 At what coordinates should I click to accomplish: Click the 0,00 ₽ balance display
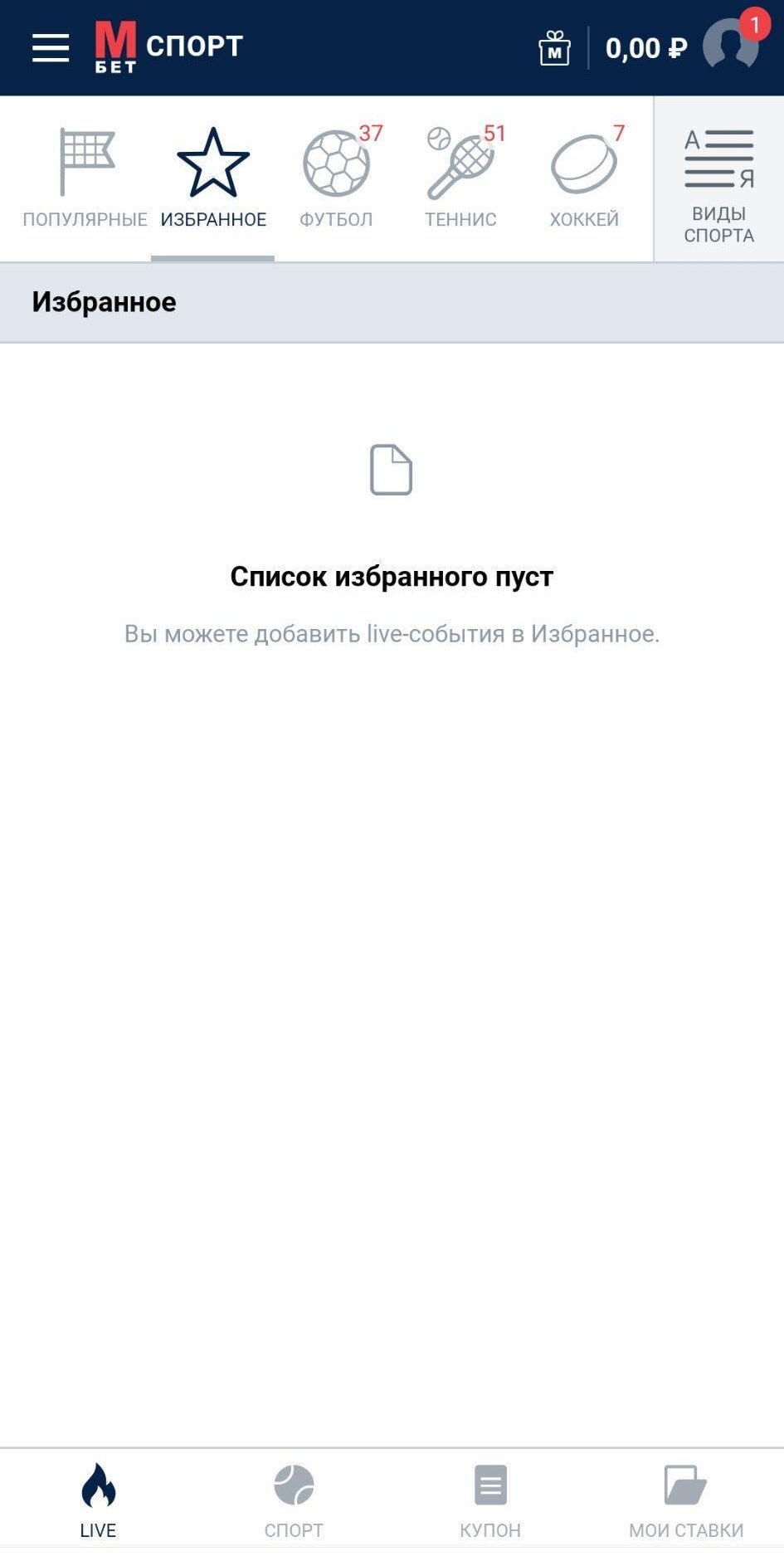[645, 47]
